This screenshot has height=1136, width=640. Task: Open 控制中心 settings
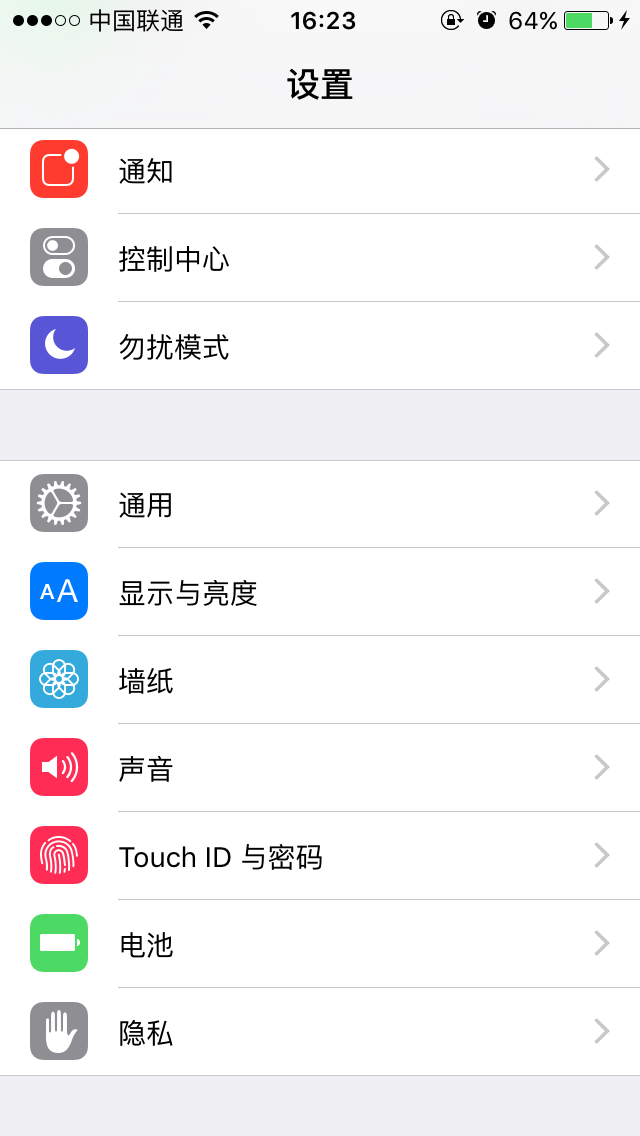320,258
